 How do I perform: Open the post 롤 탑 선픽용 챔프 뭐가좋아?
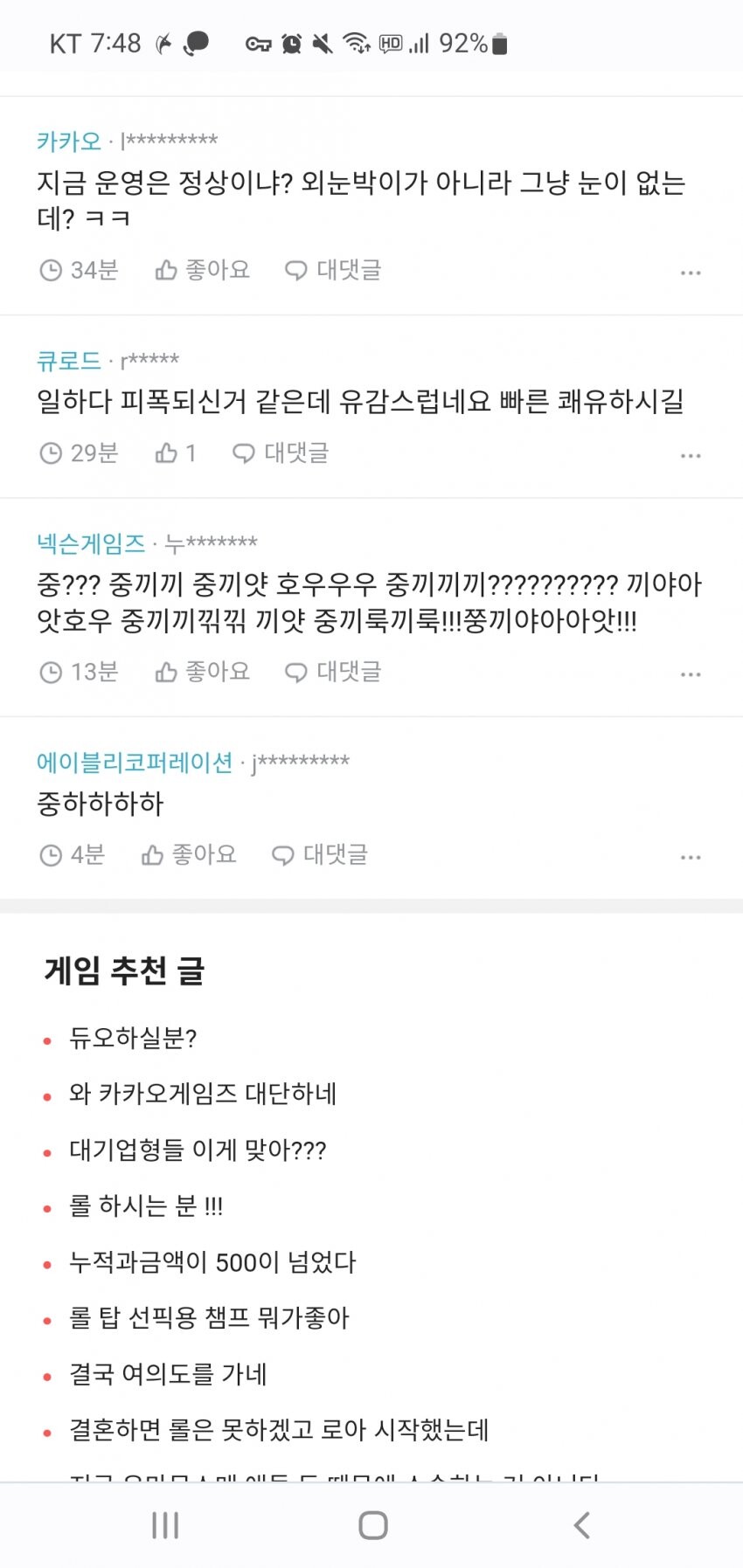pos(209,1318)
